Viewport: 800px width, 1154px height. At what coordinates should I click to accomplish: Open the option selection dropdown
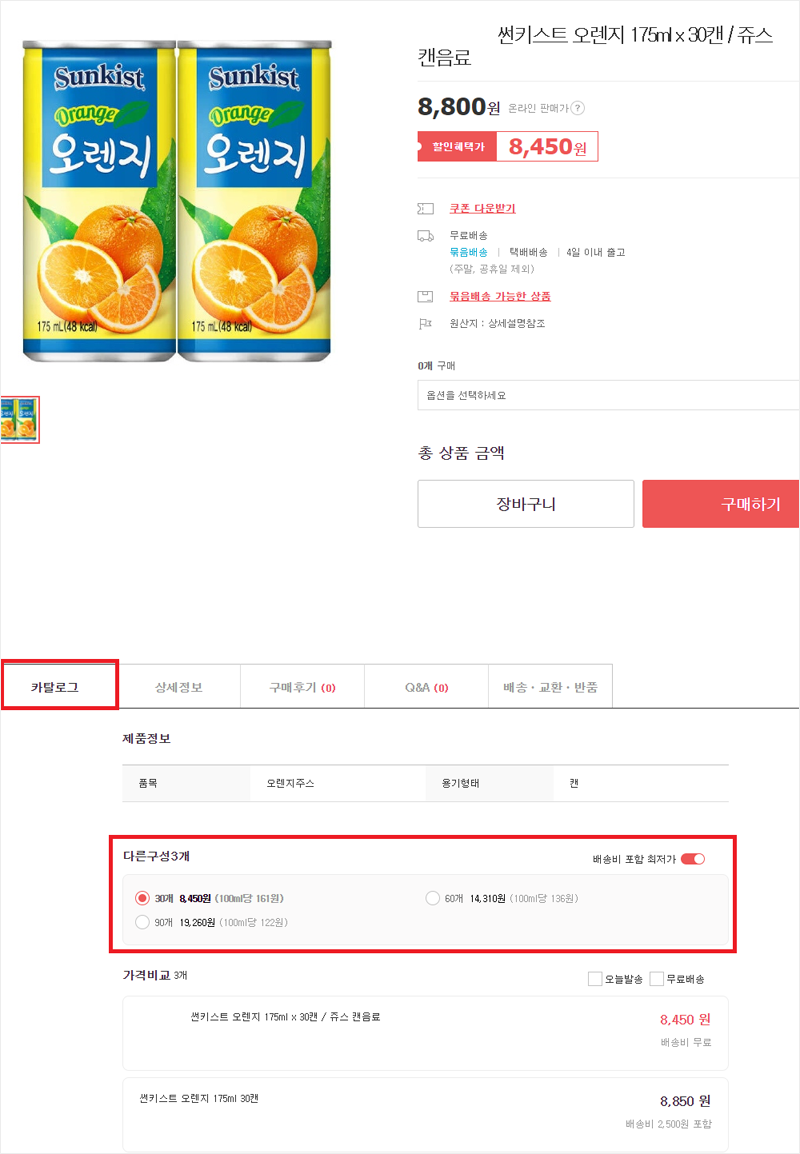[607, 395]
